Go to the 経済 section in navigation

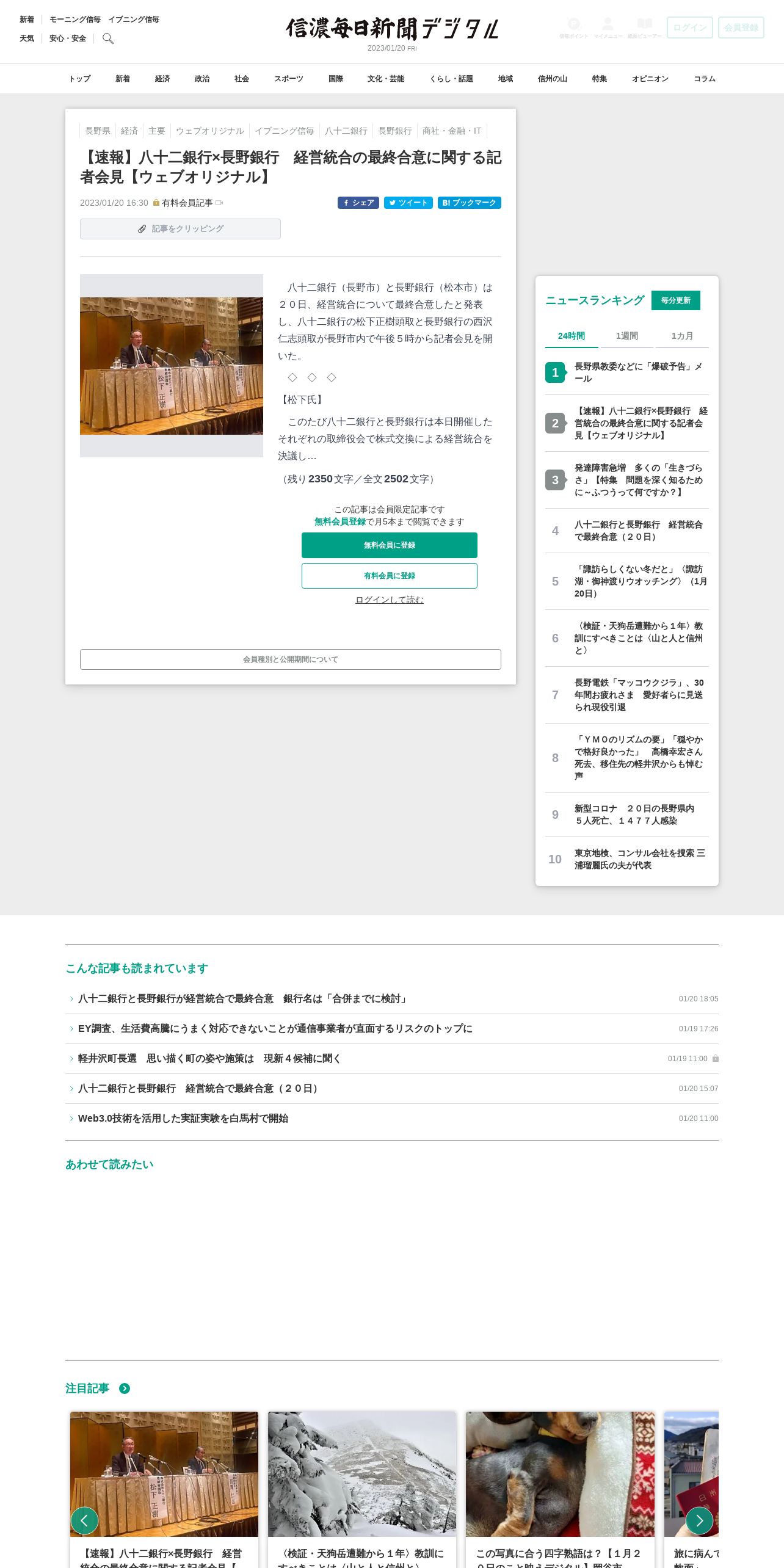162,79
